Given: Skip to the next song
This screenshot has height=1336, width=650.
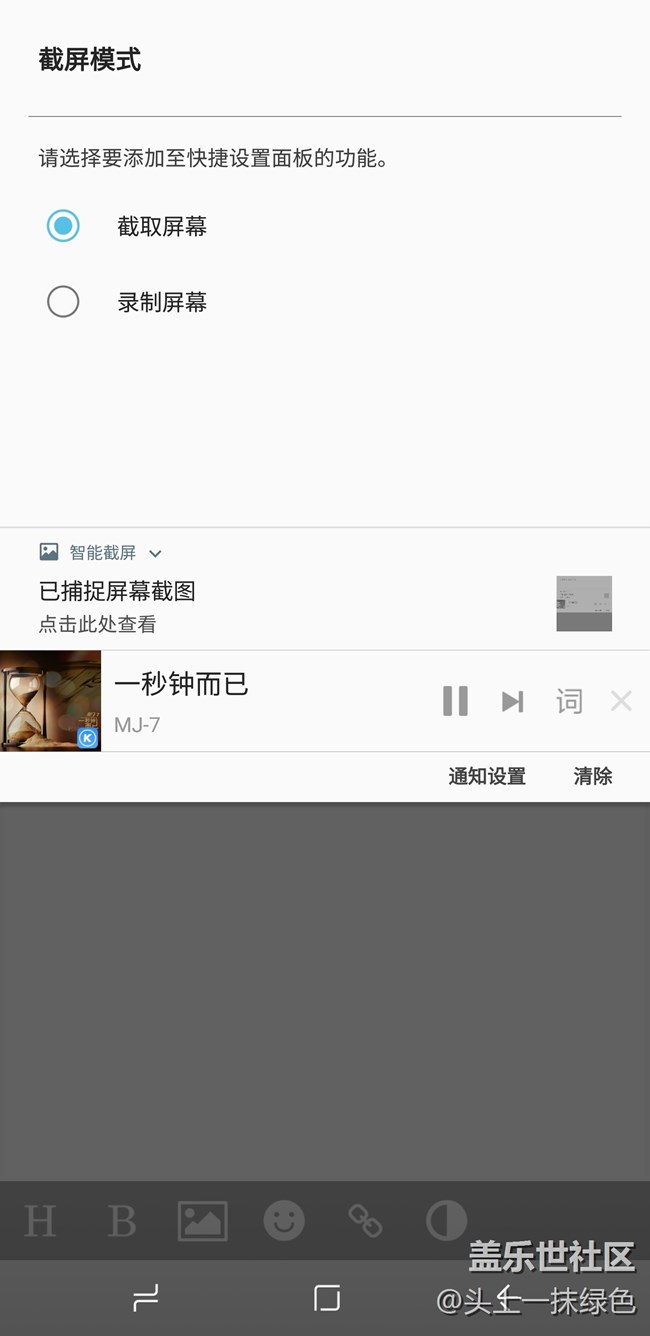Looking at the screenshot, I should click(512, 701).
